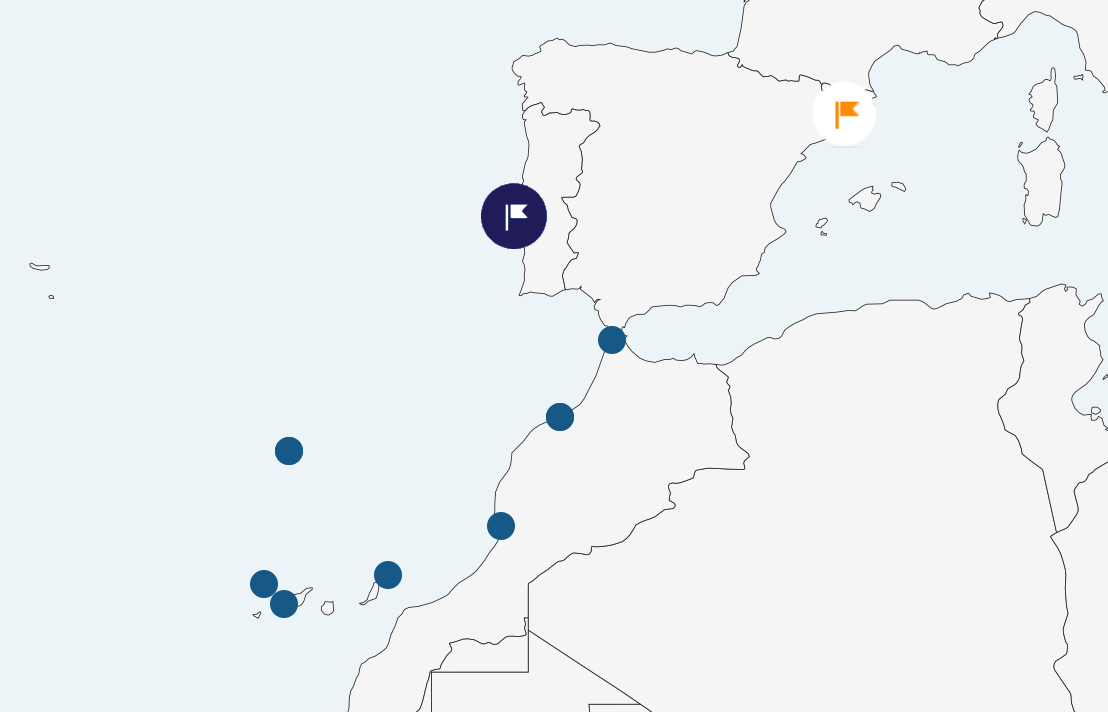Open the port dot near Casablanca on Morocco's coast
This screenshot has height=712, width=1108.
coord(560,417)
